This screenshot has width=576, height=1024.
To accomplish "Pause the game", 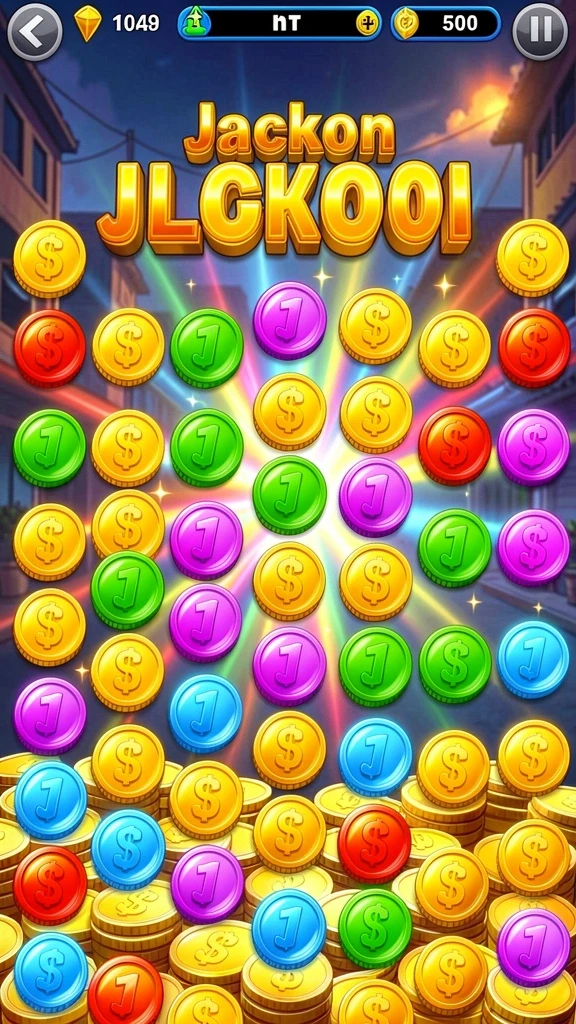I will point(540,31).
